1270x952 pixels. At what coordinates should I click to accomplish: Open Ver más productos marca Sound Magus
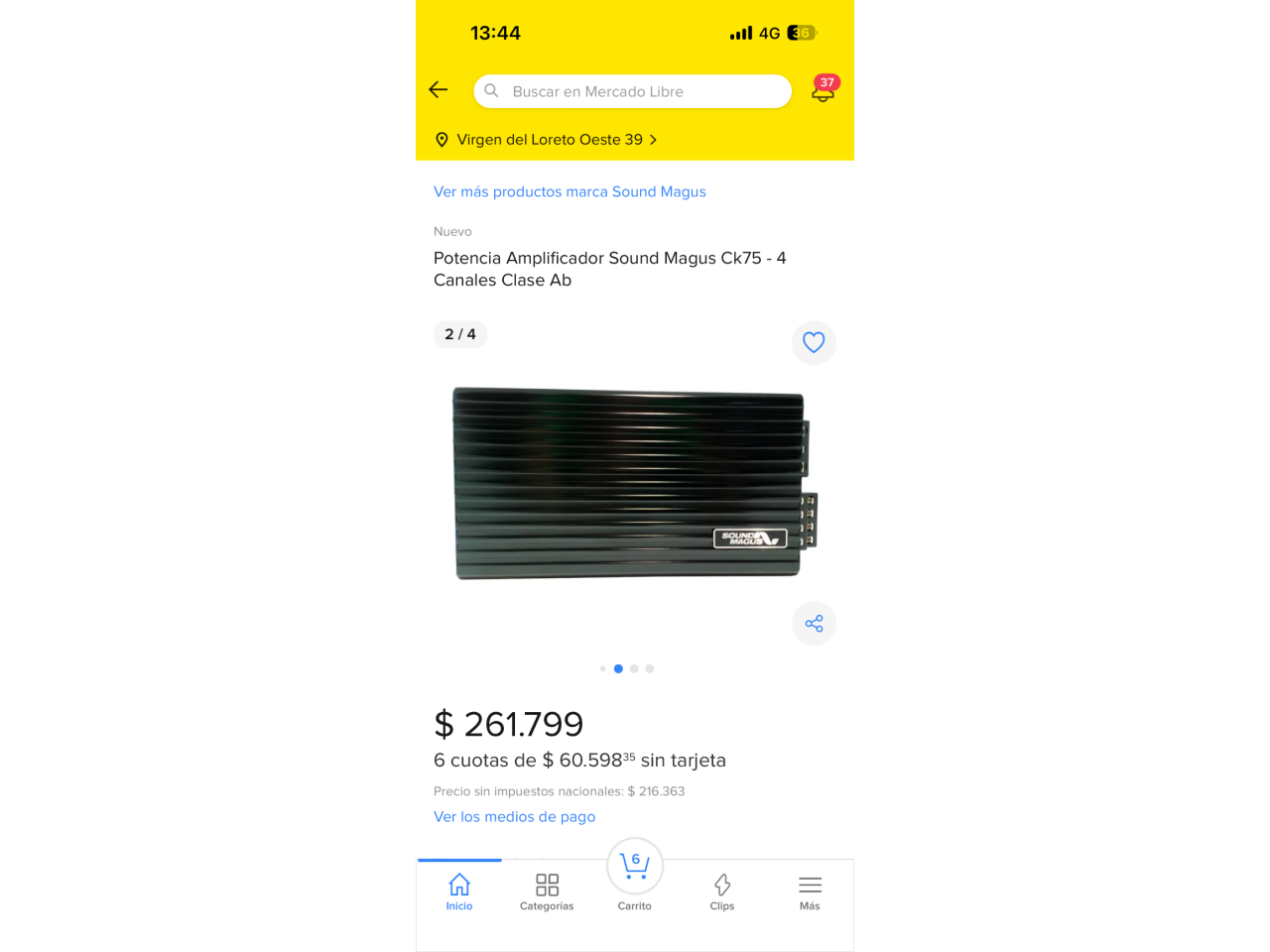point(570,191)
